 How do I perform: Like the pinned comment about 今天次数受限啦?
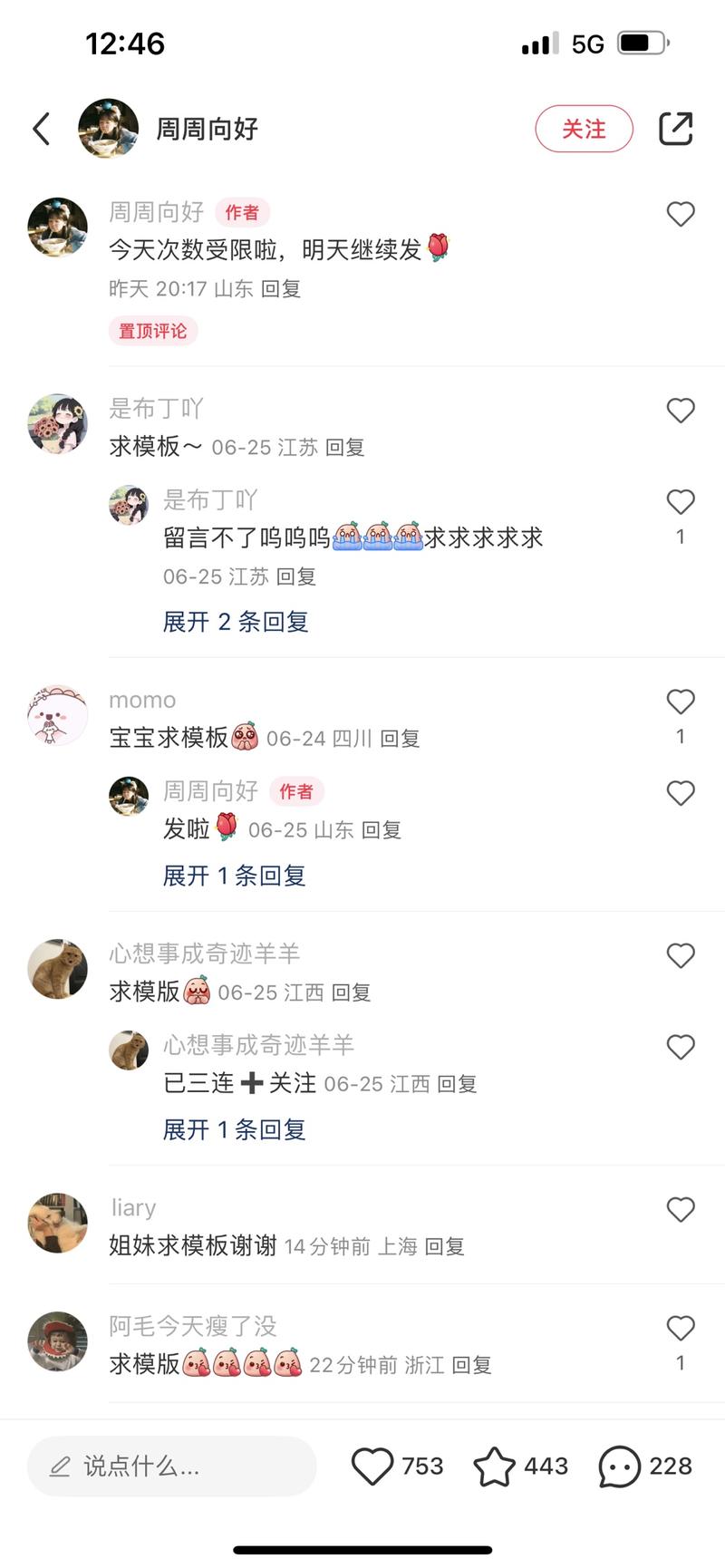pos(681,214)
